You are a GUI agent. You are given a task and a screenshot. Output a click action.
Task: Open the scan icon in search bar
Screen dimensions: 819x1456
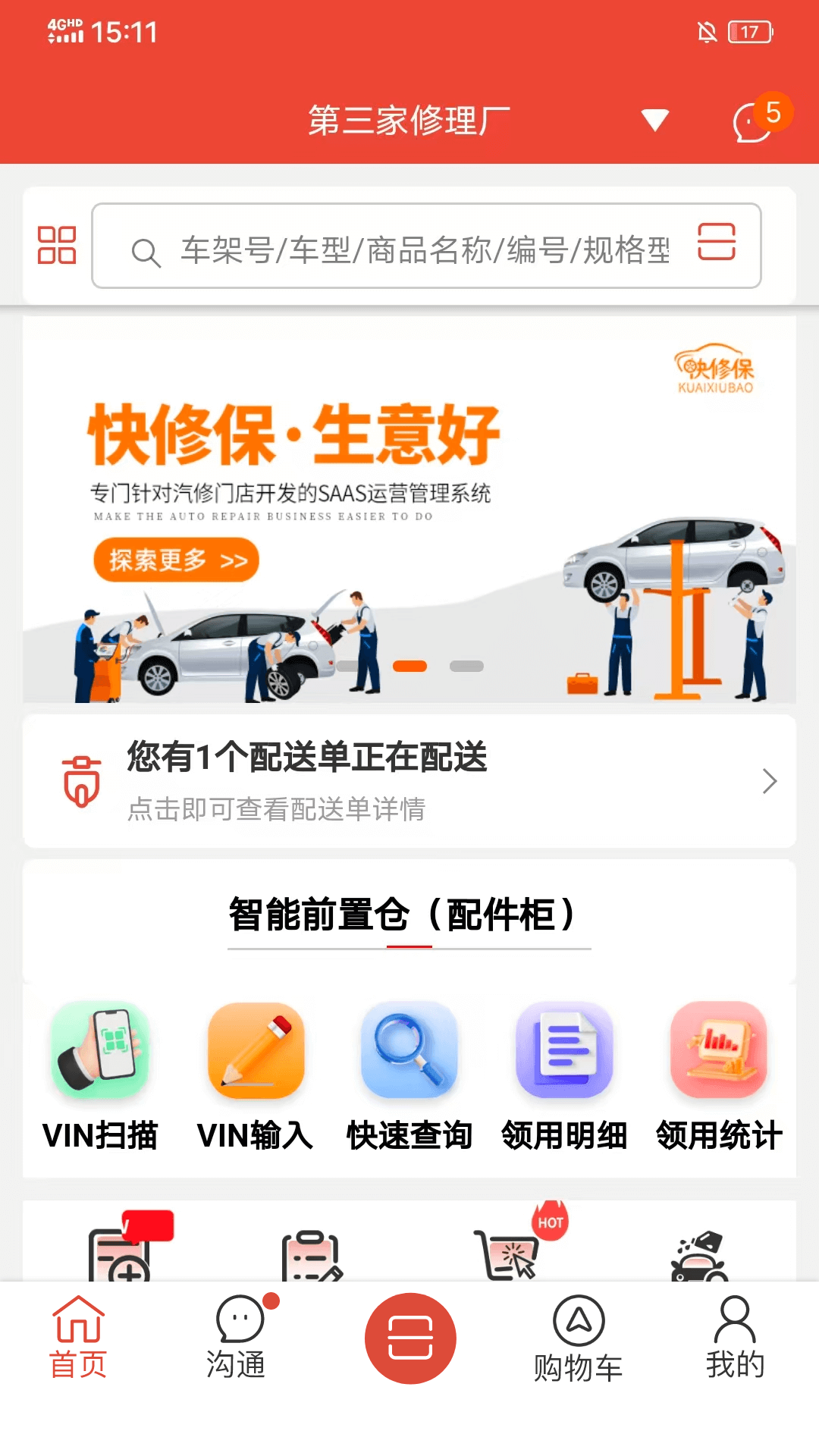coord(716,242)
